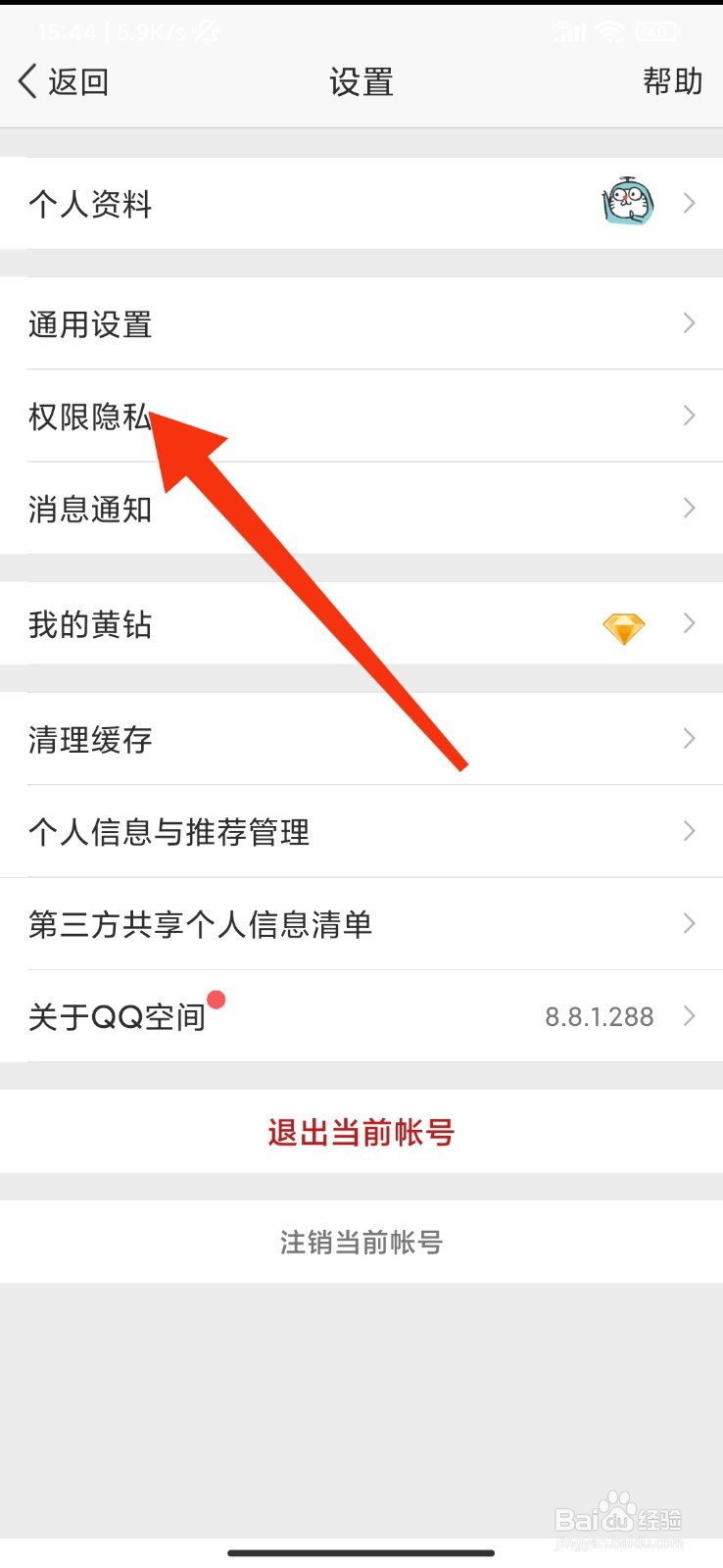This screenshot has height=1568, width=723.
Task: Tap the red badge on 关于QQ空间
Action: [x=217, y=1001]
